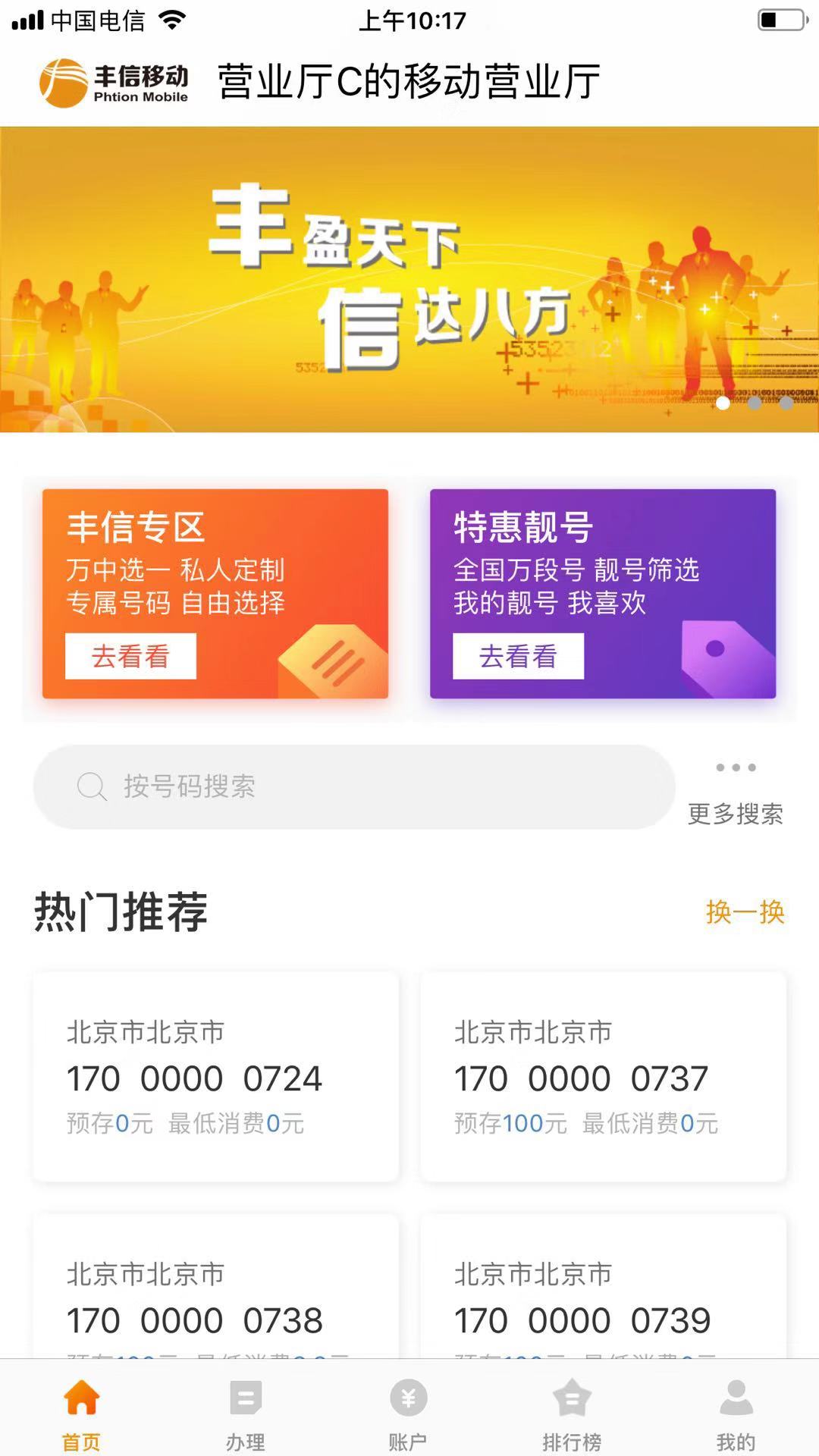Click the 按号码搜索 search input
The height and width of the screenshot is (1456, 819).
pos(303,787)
